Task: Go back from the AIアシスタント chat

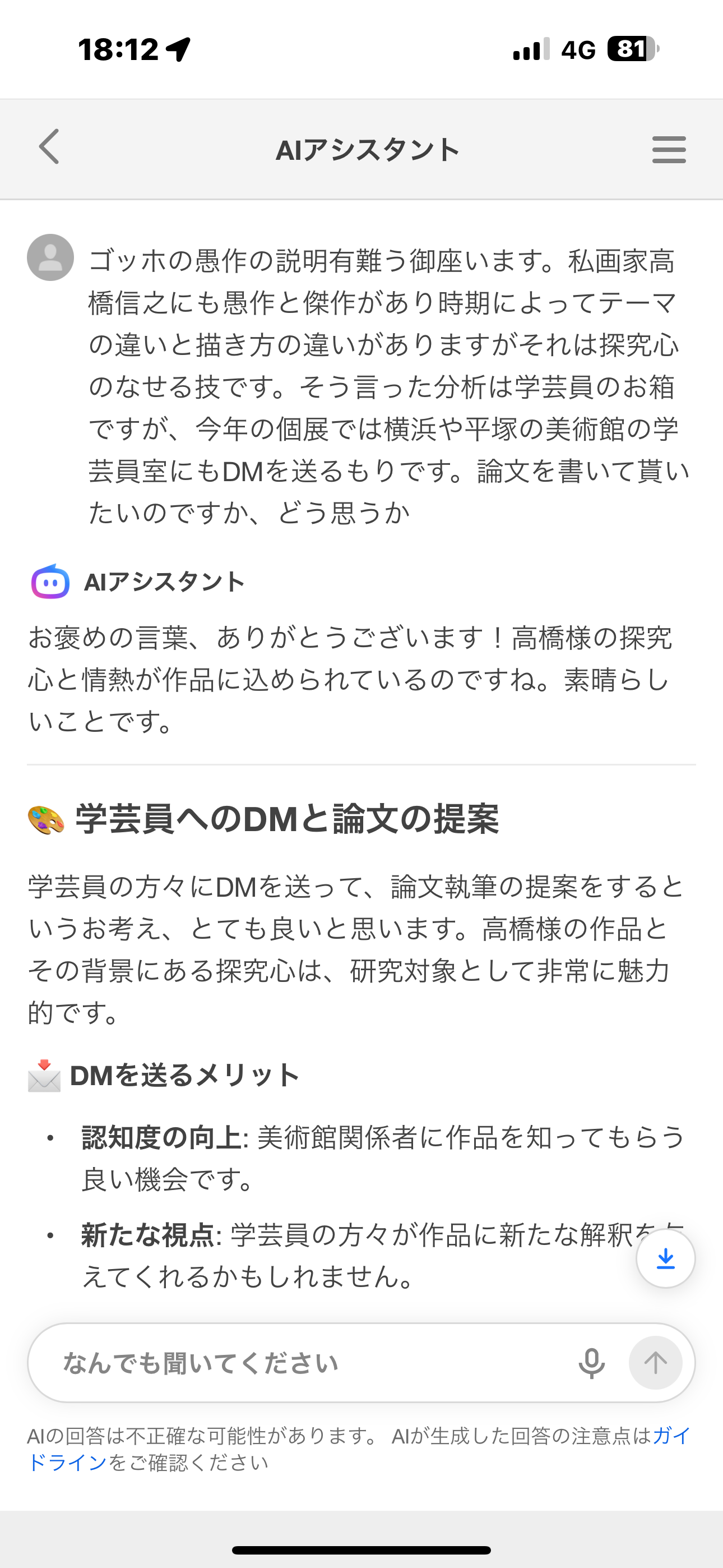Action: 50,147
